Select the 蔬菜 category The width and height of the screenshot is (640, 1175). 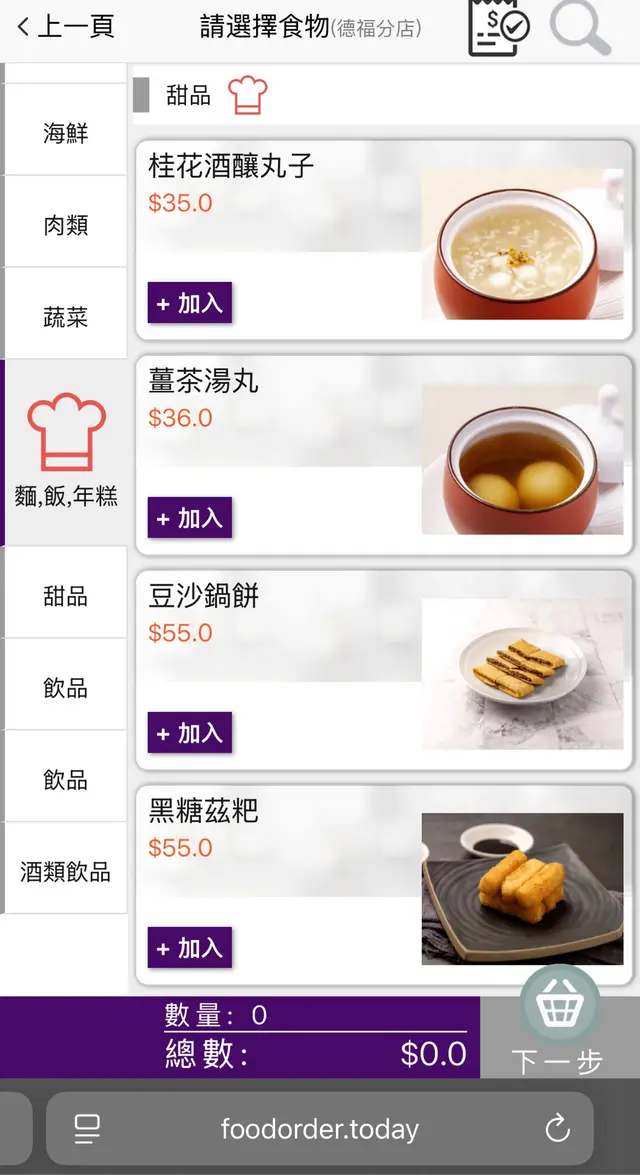[x=66, y=317]
